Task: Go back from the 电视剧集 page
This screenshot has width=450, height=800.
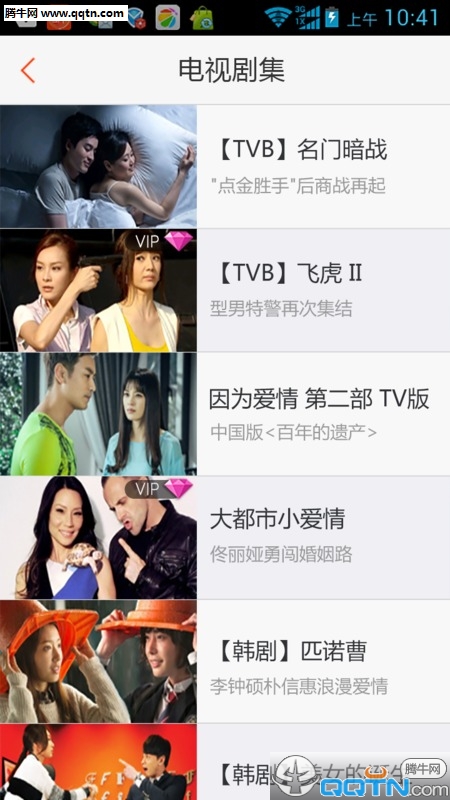Action: [x=28, y=70]
